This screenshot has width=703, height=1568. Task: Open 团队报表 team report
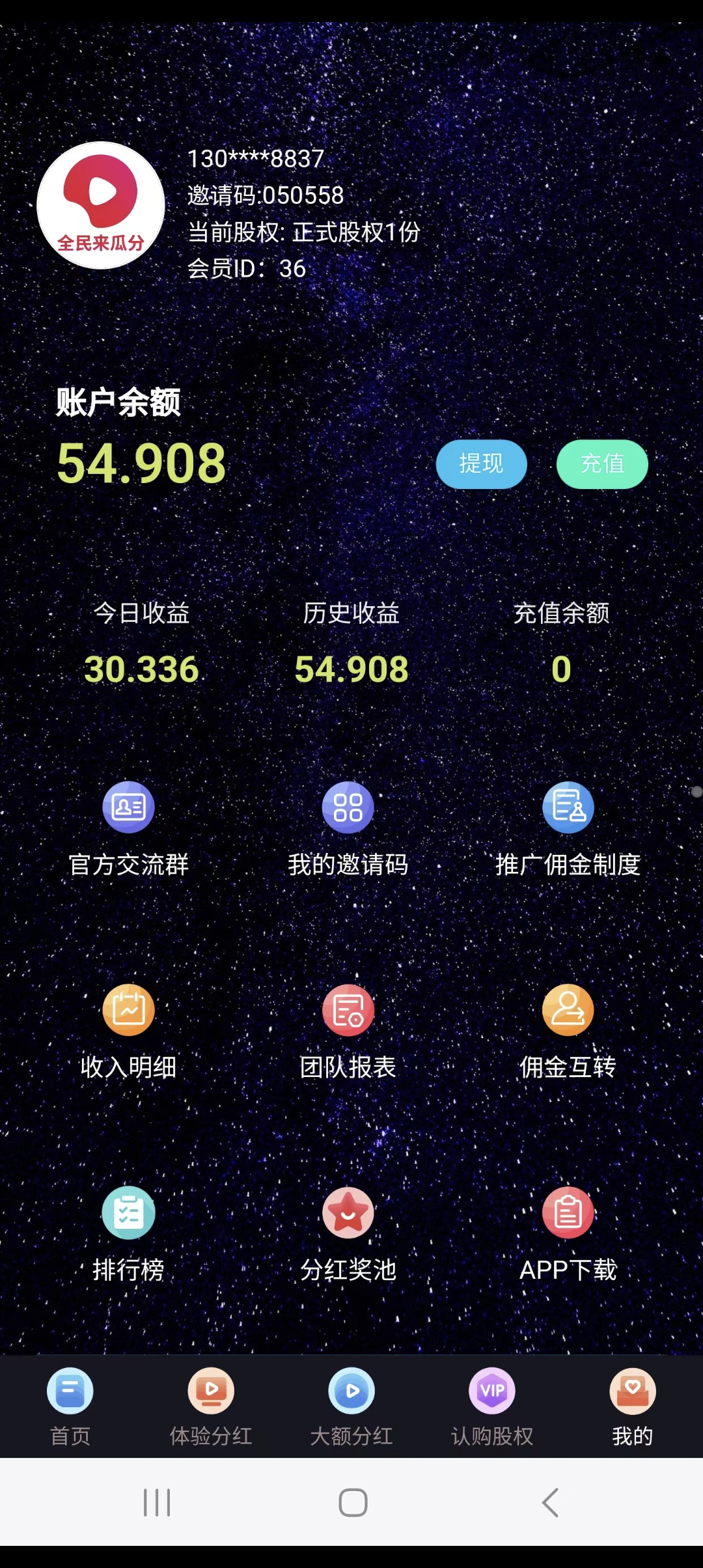(348, 1032)
